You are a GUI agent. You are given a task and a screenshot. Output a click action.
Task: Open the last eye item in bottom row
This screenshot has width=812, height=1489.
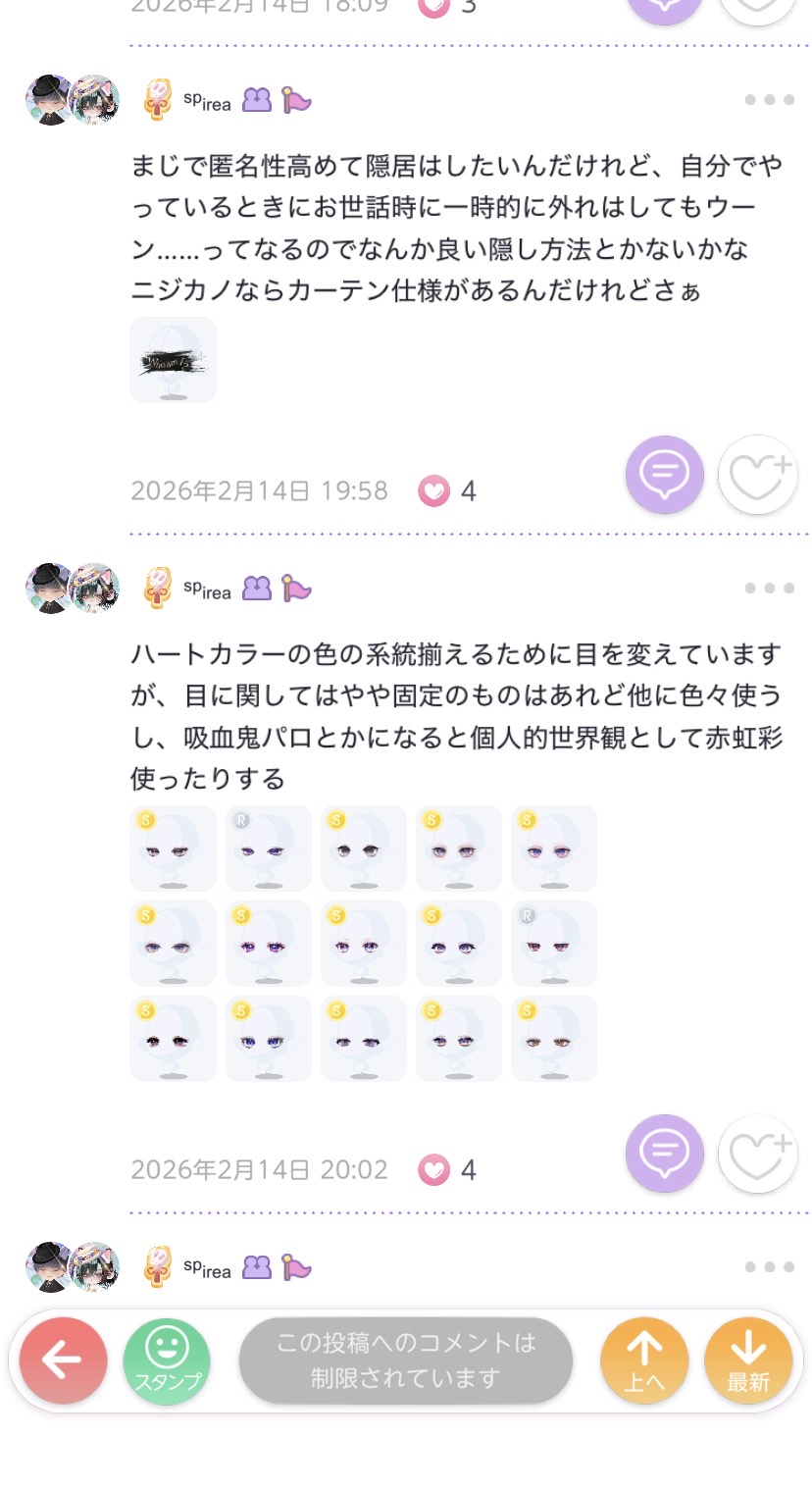point(554,1039)
